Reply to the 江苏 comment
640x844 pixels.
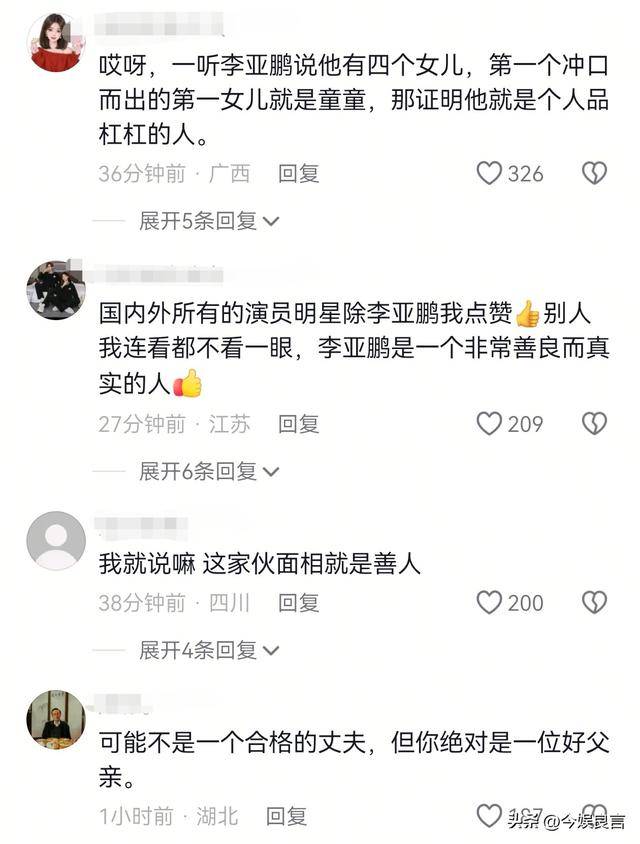(x=298, y=424)
